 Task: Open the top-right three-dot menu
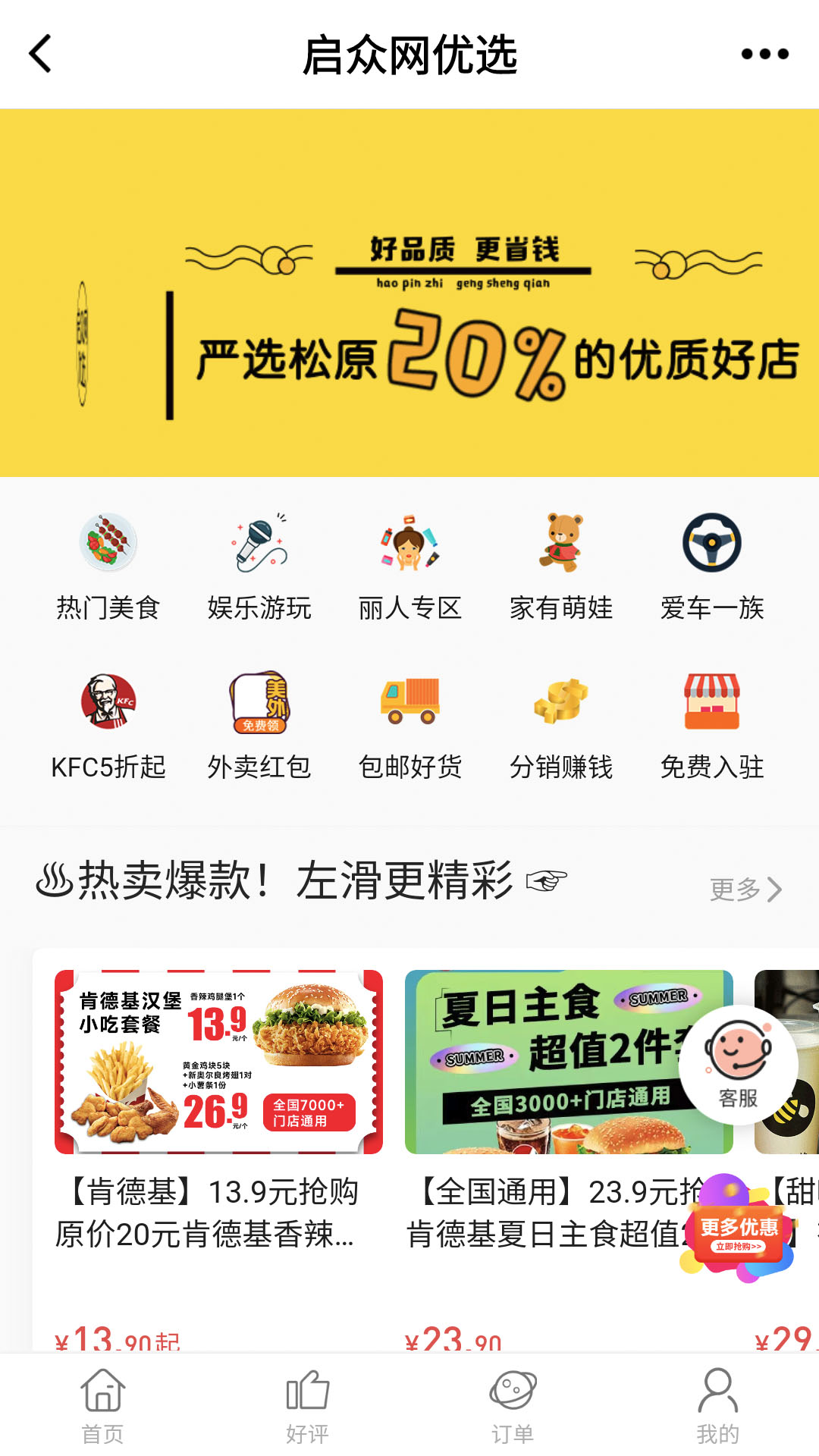765,54
